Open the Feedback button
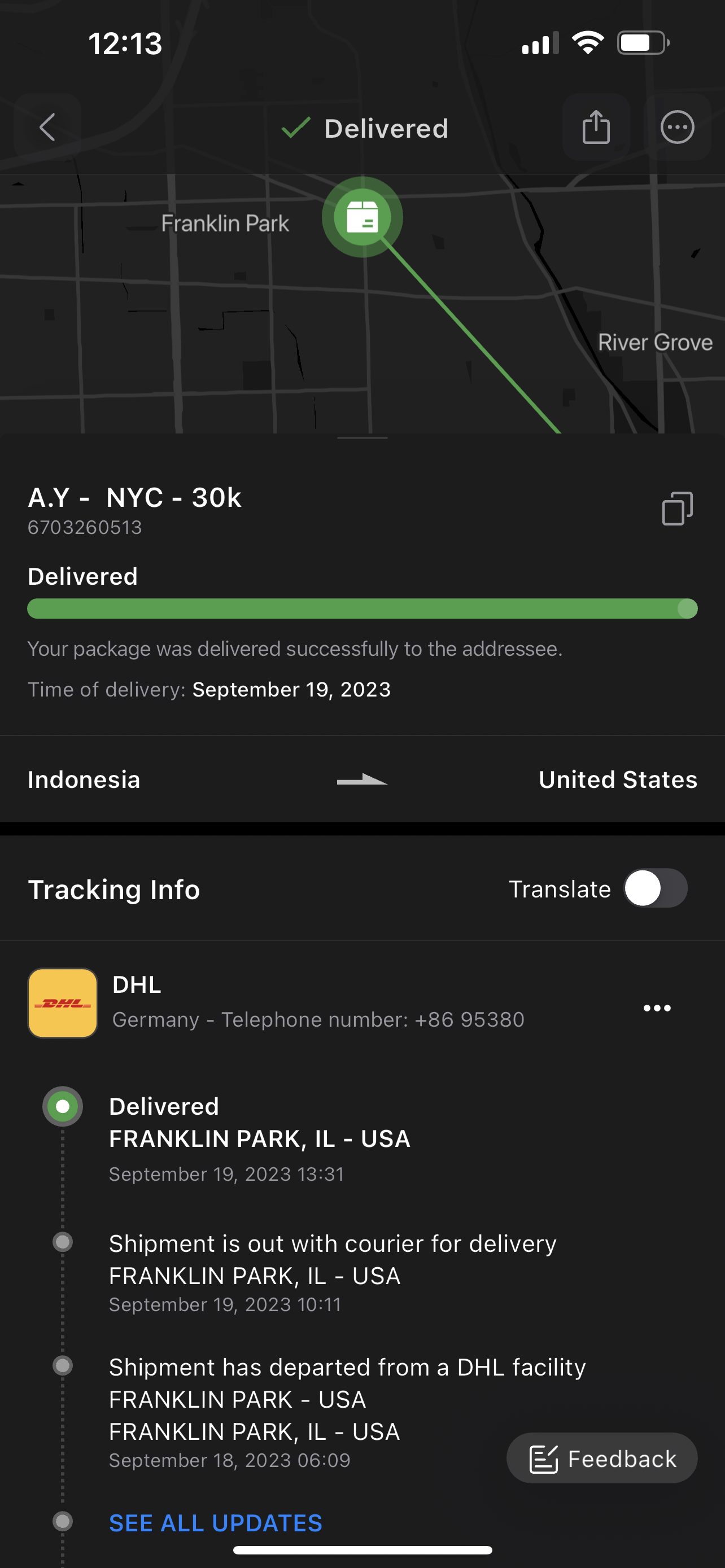Viewport: 725px width, 1568px height. (x=602, y=1458)
